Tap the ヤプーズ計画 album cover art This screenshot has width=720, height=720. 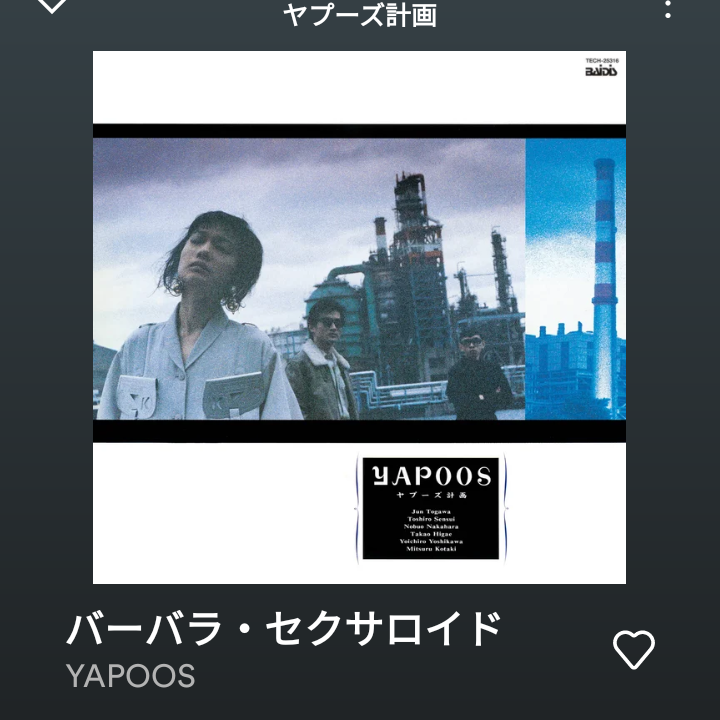point(359,317)
